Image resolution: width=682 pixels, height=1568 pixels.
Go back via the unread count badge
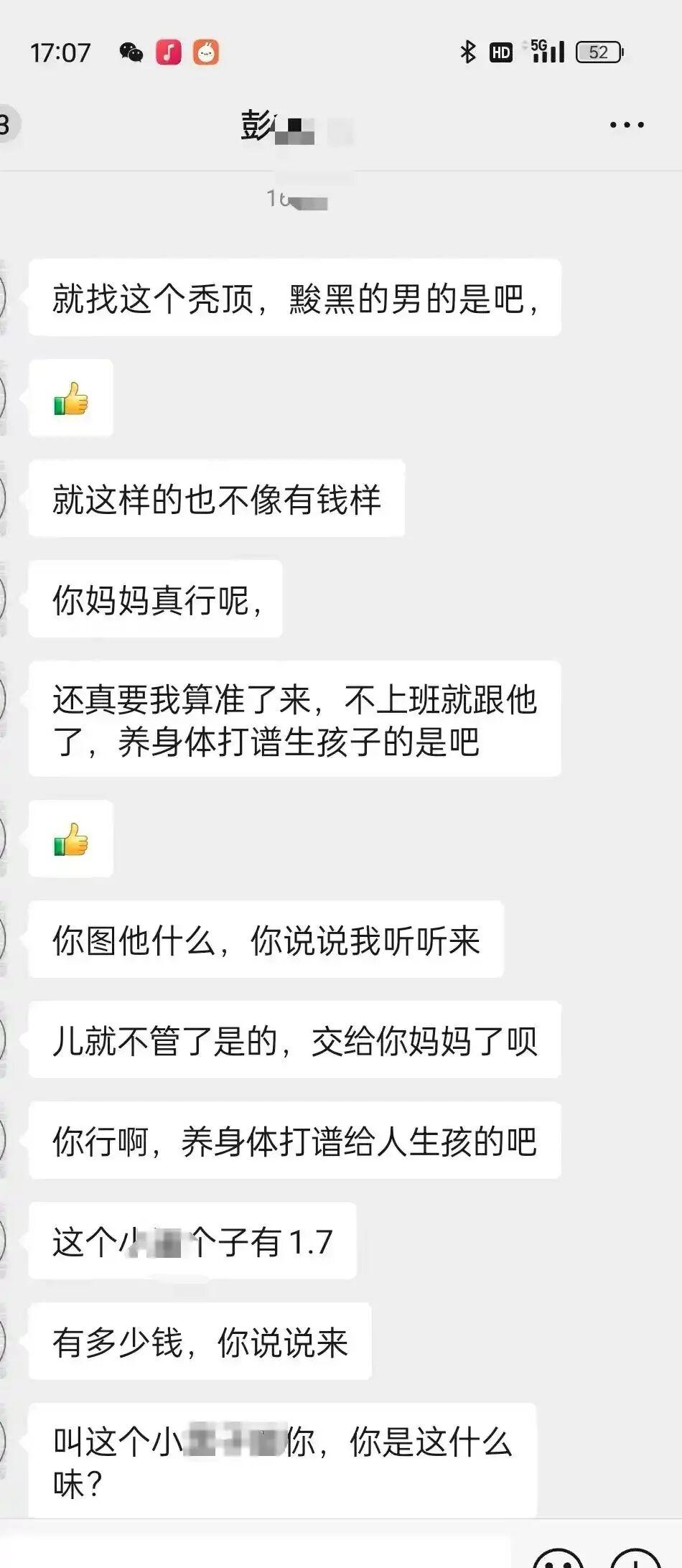(7, 124)
